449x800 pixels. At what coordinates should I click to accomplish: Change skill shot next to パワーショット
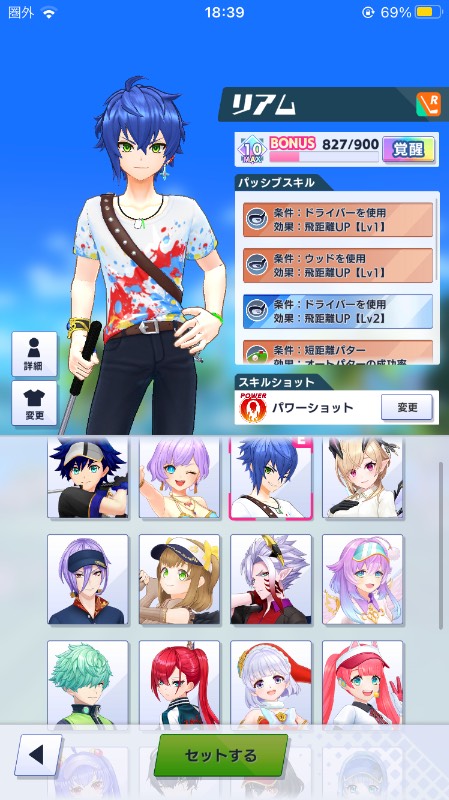coord(407,407)
